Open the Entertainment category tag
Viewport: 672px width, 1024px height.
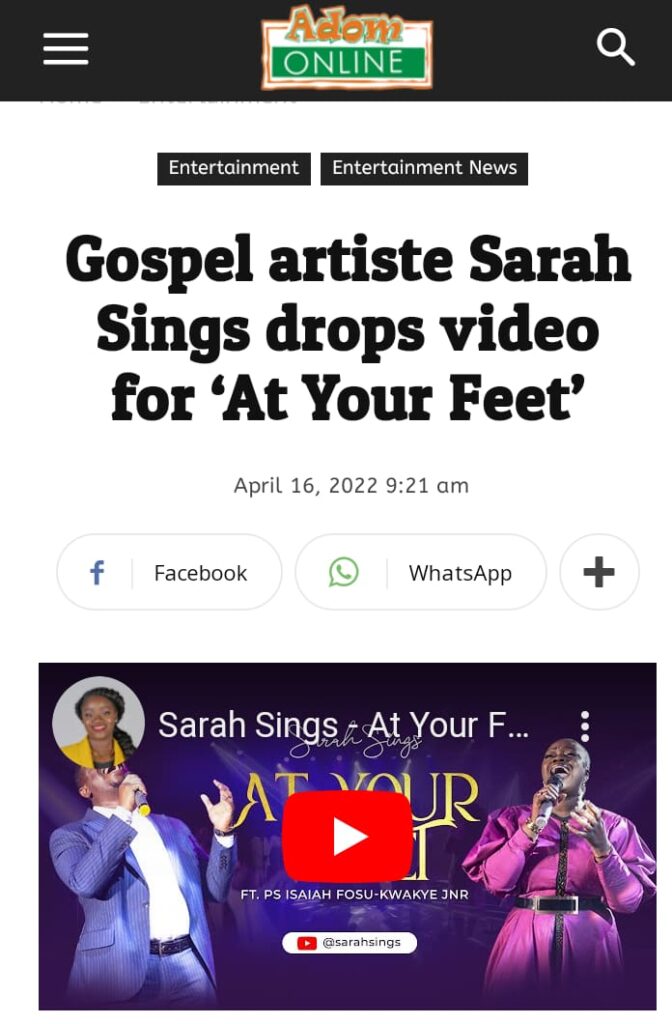233,168
